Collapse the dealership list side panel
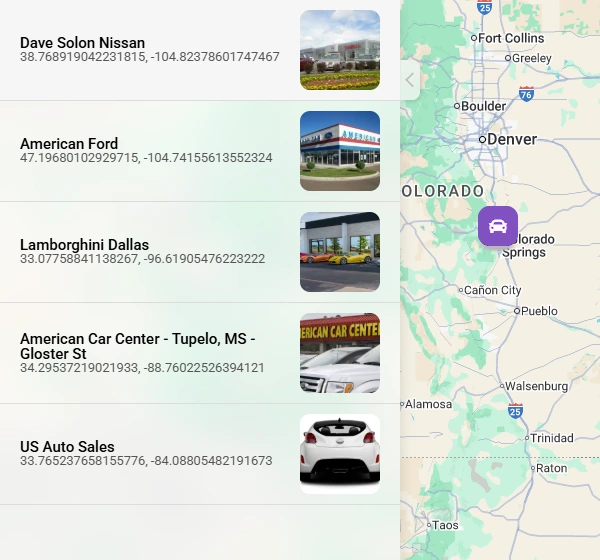Viewport: 600px width, 560px height. (x=409, y=80)
